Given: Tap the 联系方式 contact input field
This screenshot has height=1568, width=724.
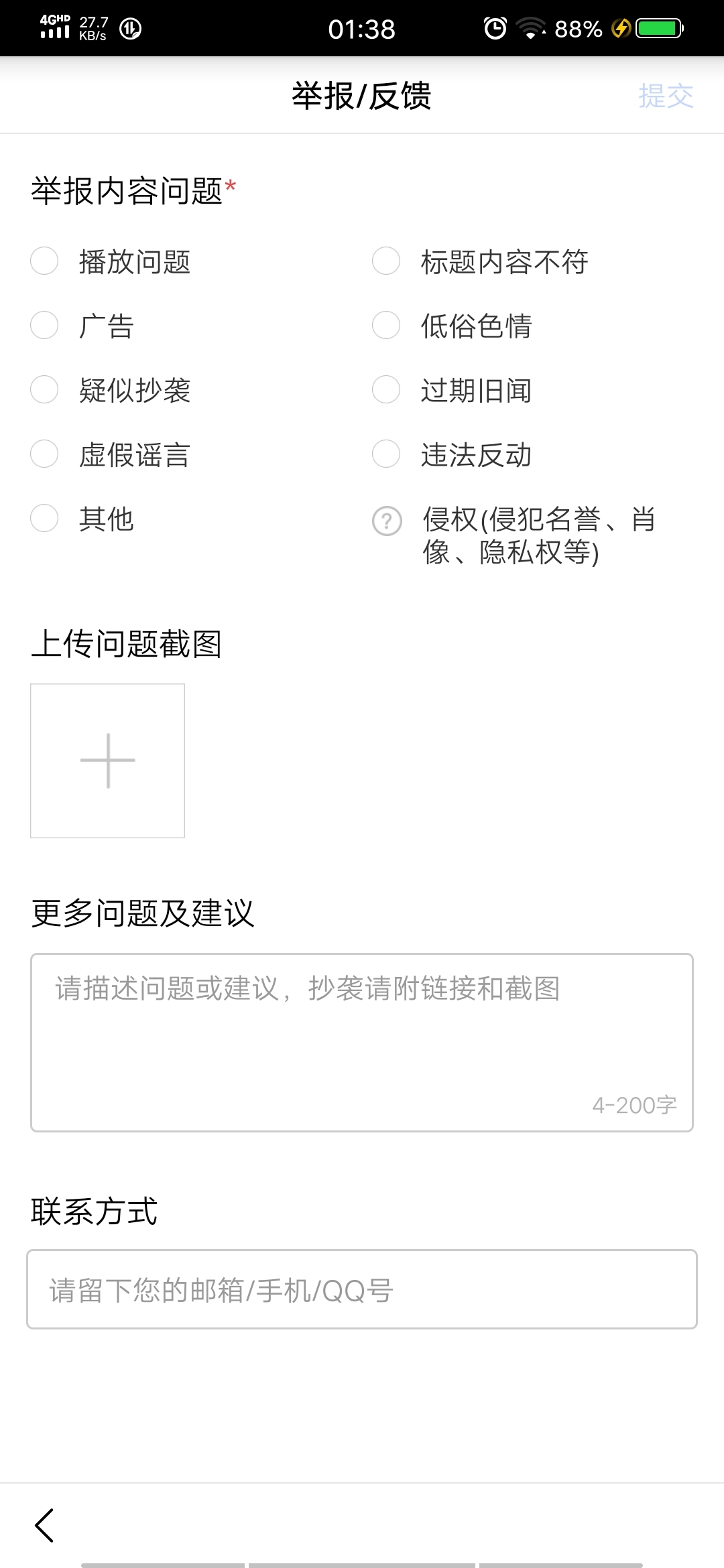Looking at the screenshot, I should (362, 1289).
